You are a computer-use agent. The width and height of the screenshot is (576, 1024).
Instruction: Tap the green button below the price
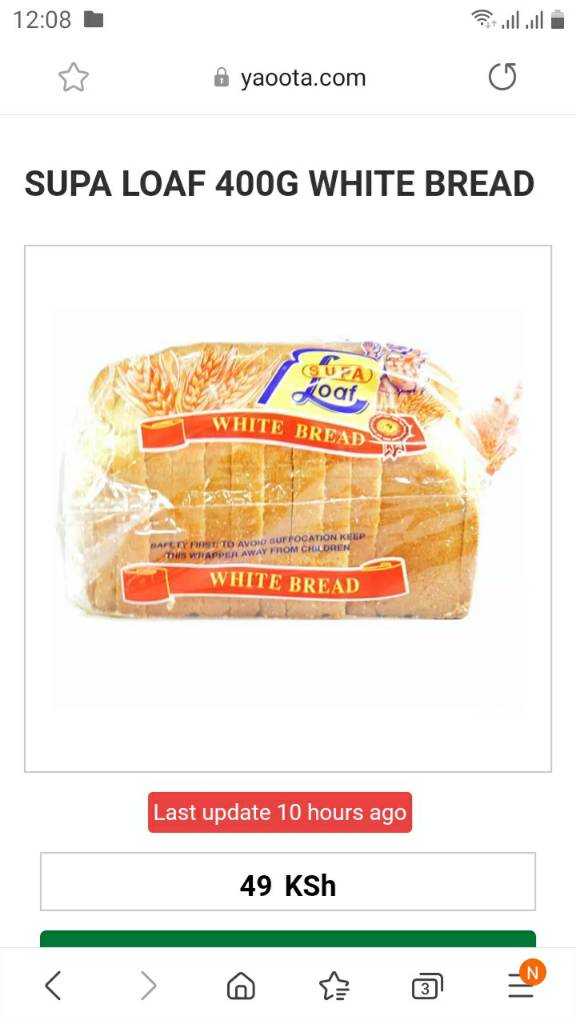288,938
